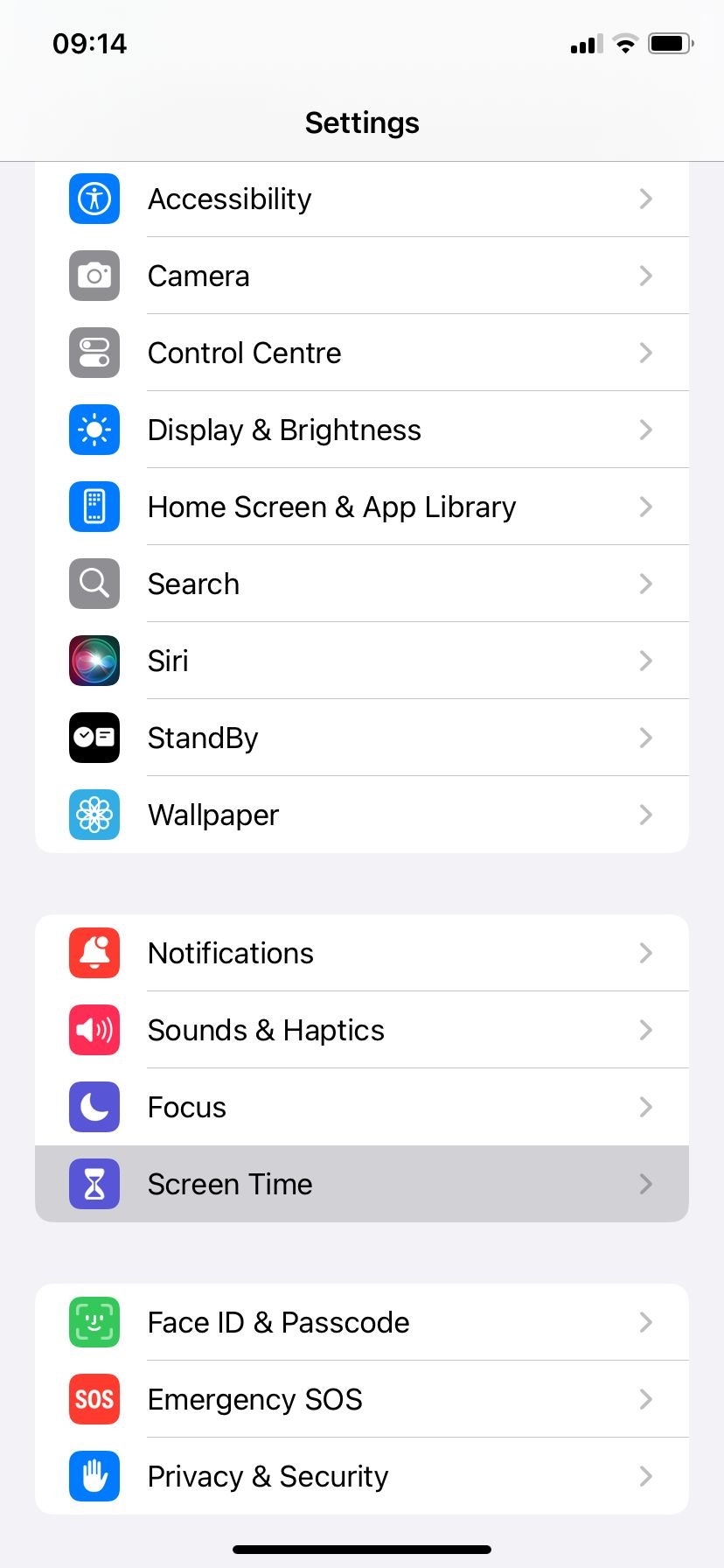Go to Camera settings
Screen dimensions: 724x1568
point(361,276)
